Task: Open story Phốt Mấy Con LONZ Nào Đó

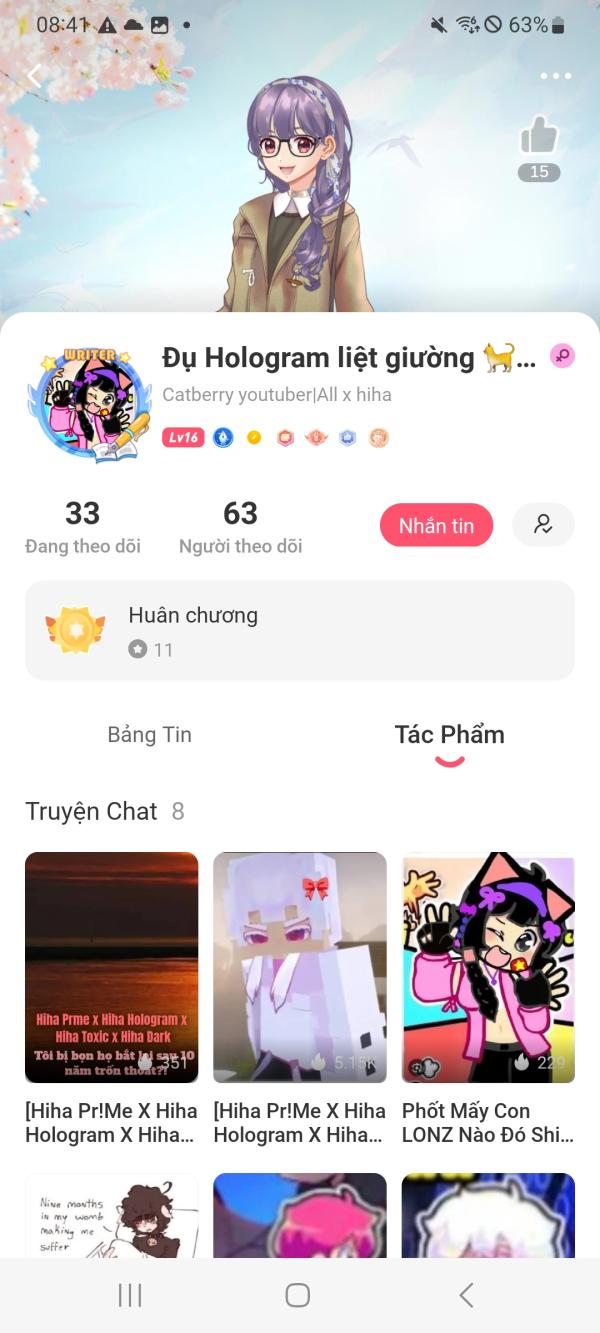Action: point(488,967)
